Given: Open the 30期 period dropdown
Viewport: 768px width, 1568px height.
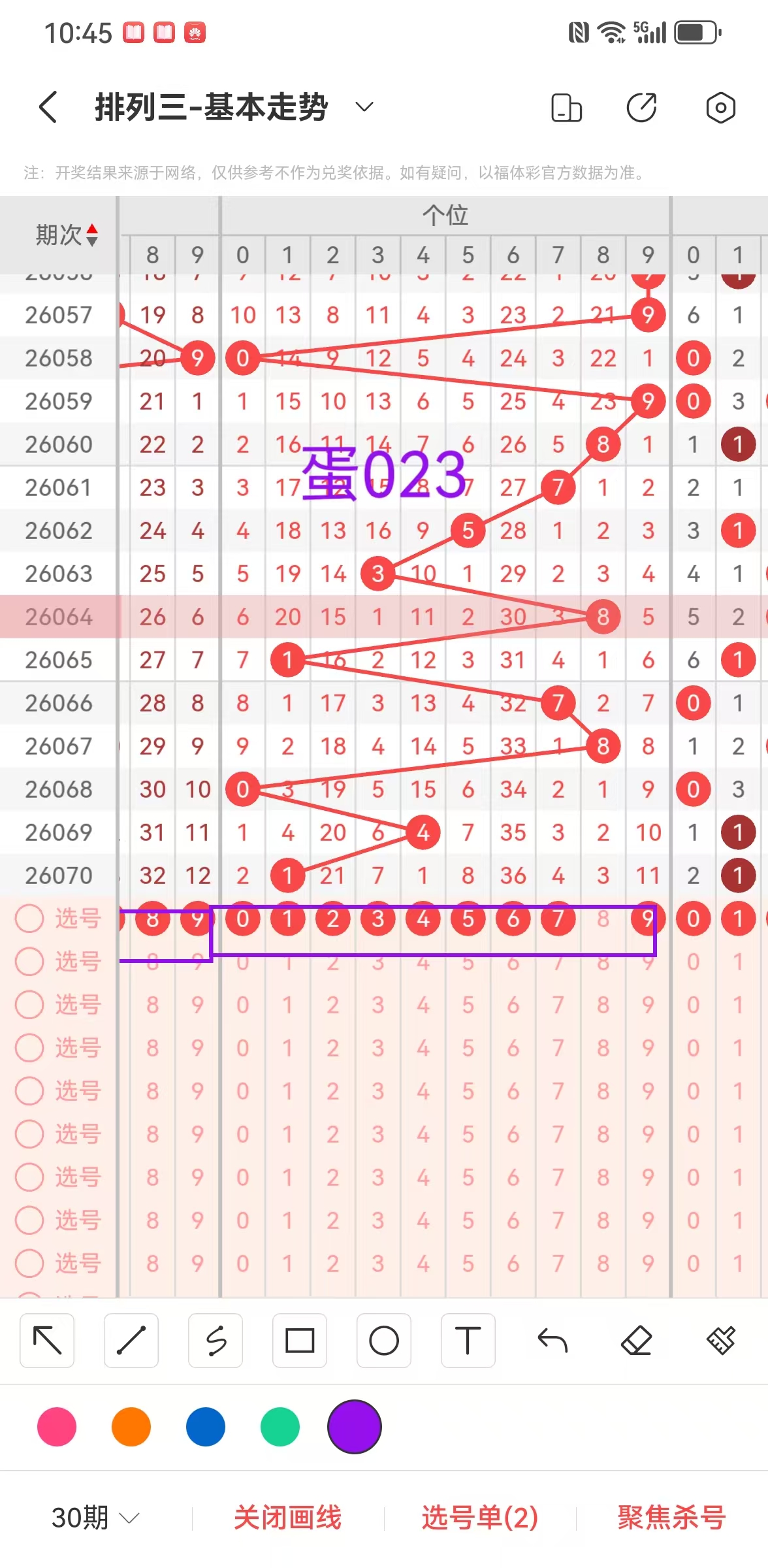Looking at the screenshot, I should click(x=95, y=1517).
